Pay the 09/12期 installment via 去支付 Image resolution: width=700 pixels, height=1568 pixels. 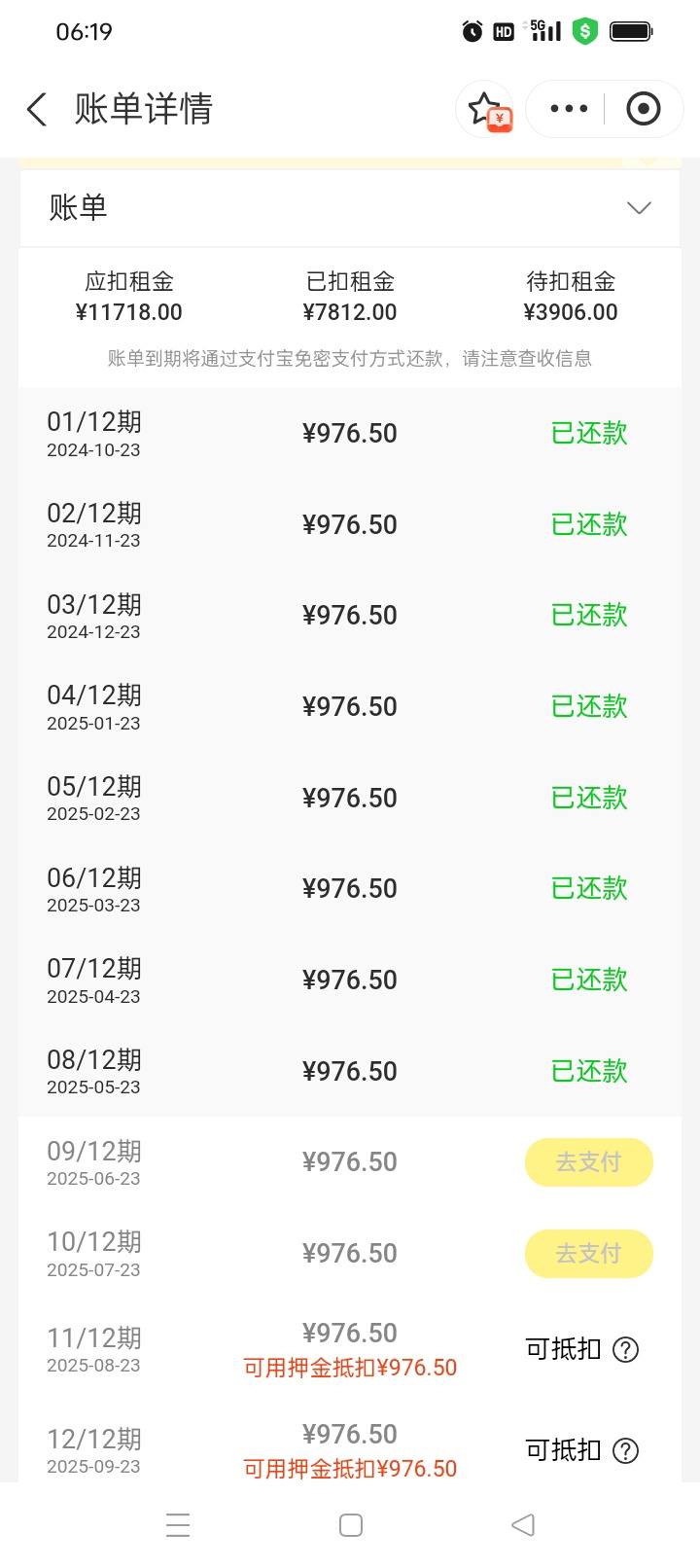[588, 1162]
